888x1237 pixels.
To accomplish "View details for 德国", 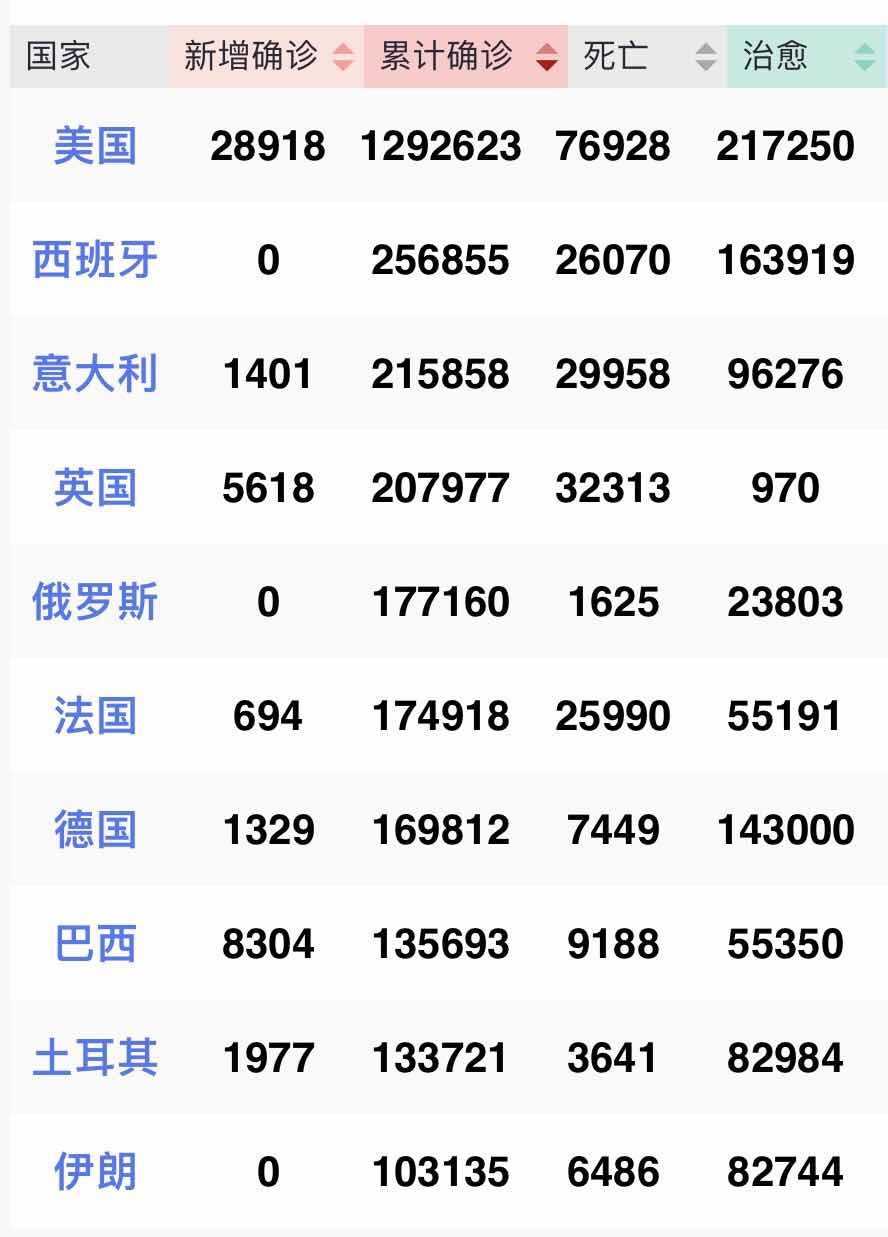I will (x=95, y=830).
